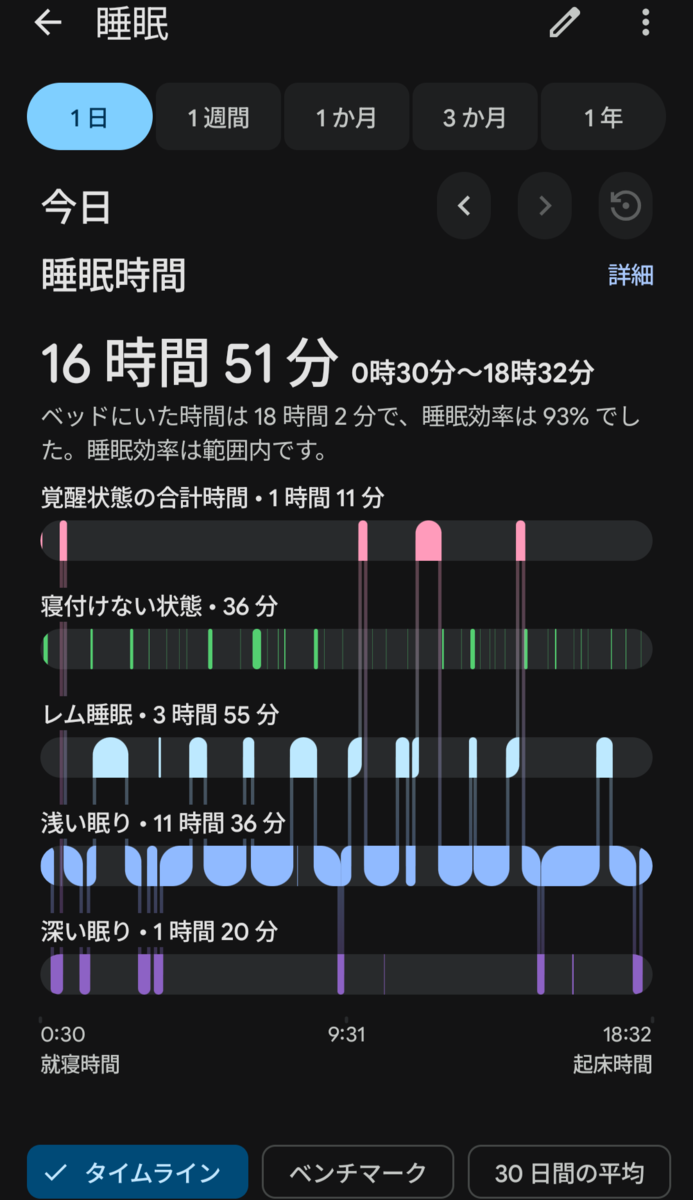The height and width of the screenshot is (1200, 693).
Task: Open the 詳細 link for sleep time
Action: (x=631, y=275)
